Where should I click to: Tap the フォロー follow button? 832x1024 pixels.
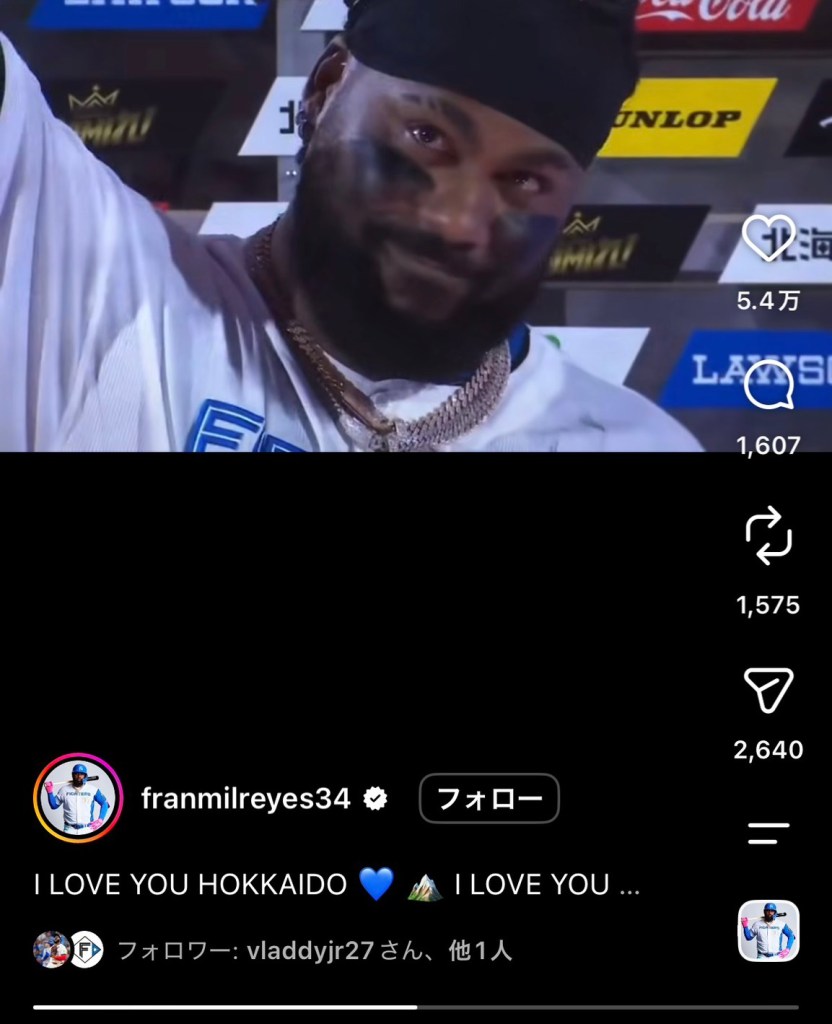489,798
